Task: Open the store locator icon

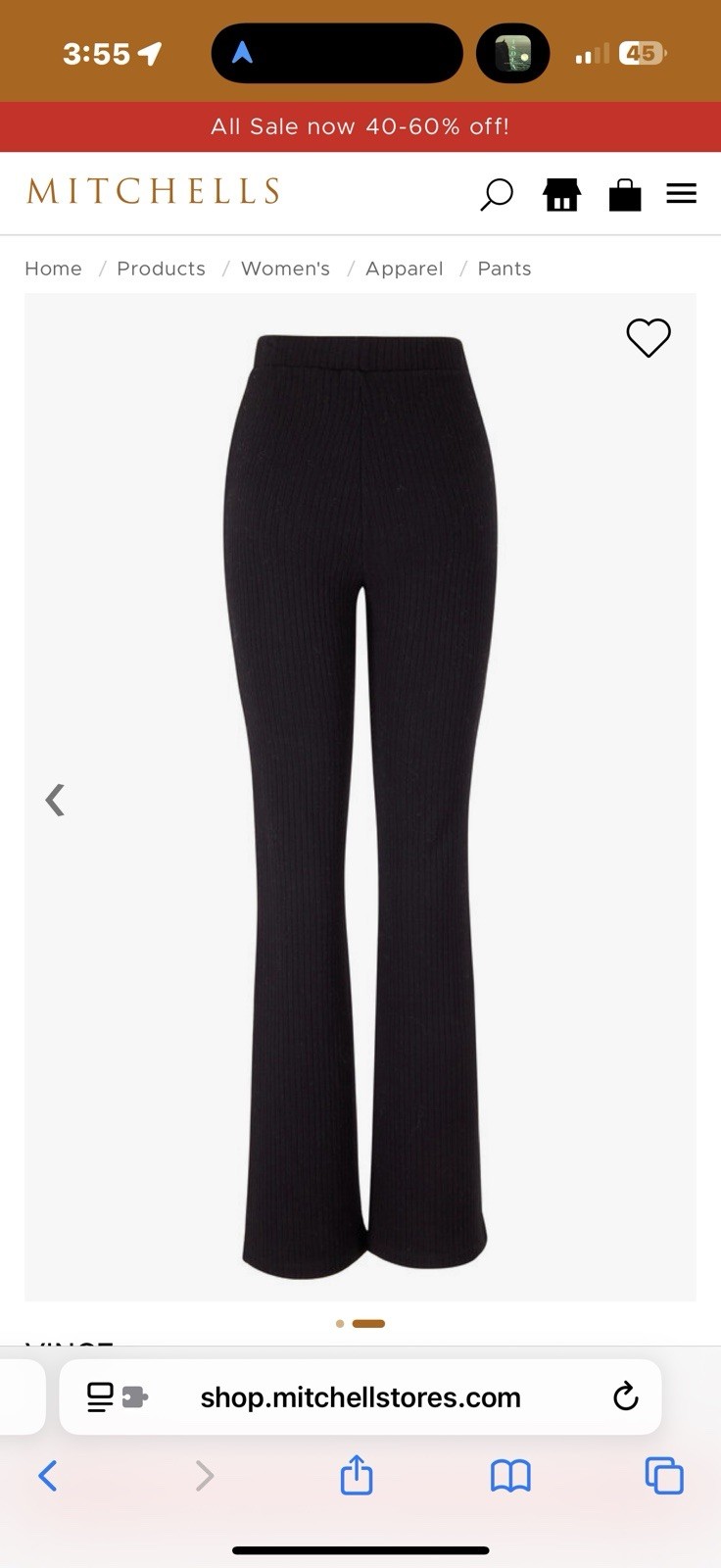Action: click(x=561, y=194)
